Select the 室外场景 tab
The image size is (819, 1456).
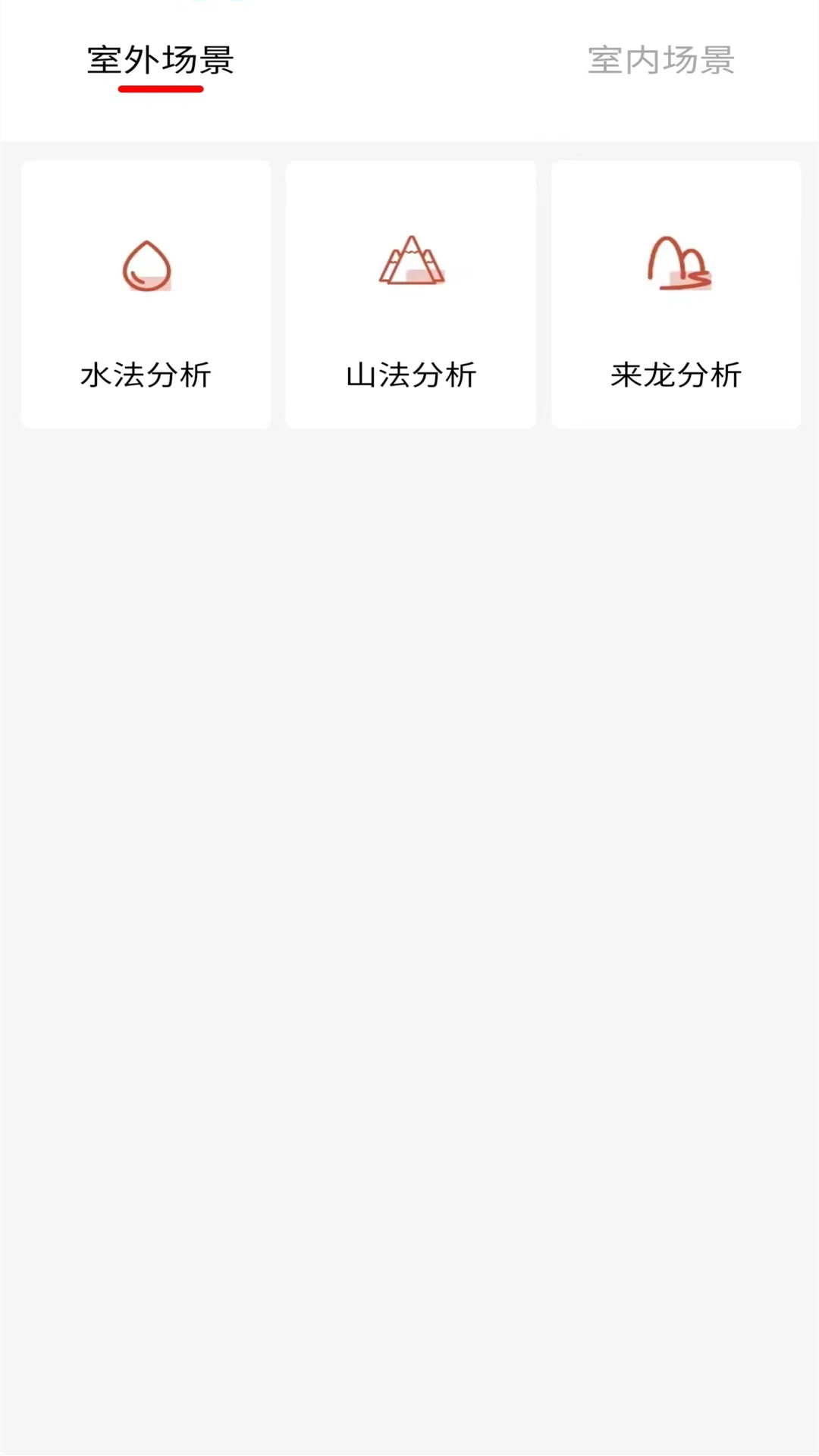coord(160,61)
